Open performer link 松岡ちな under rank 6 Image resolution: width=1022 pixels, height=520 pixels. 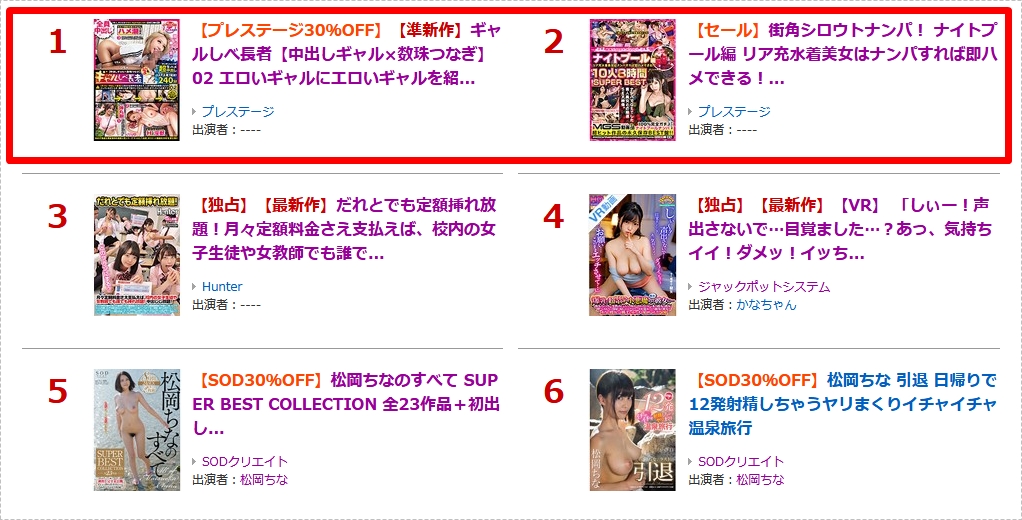(761, 479)
